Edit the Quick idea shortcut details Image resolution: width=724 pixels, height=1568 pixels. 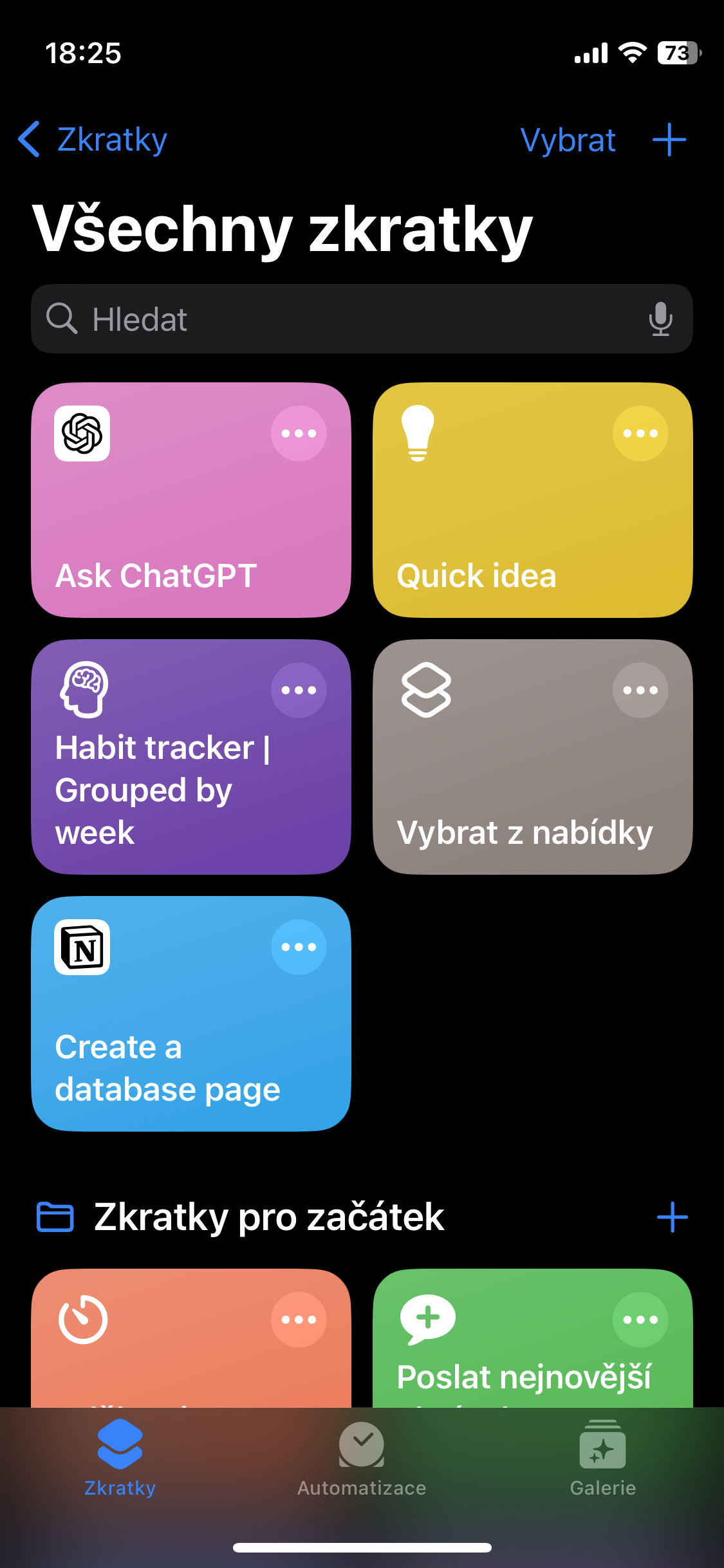point(640,433)
